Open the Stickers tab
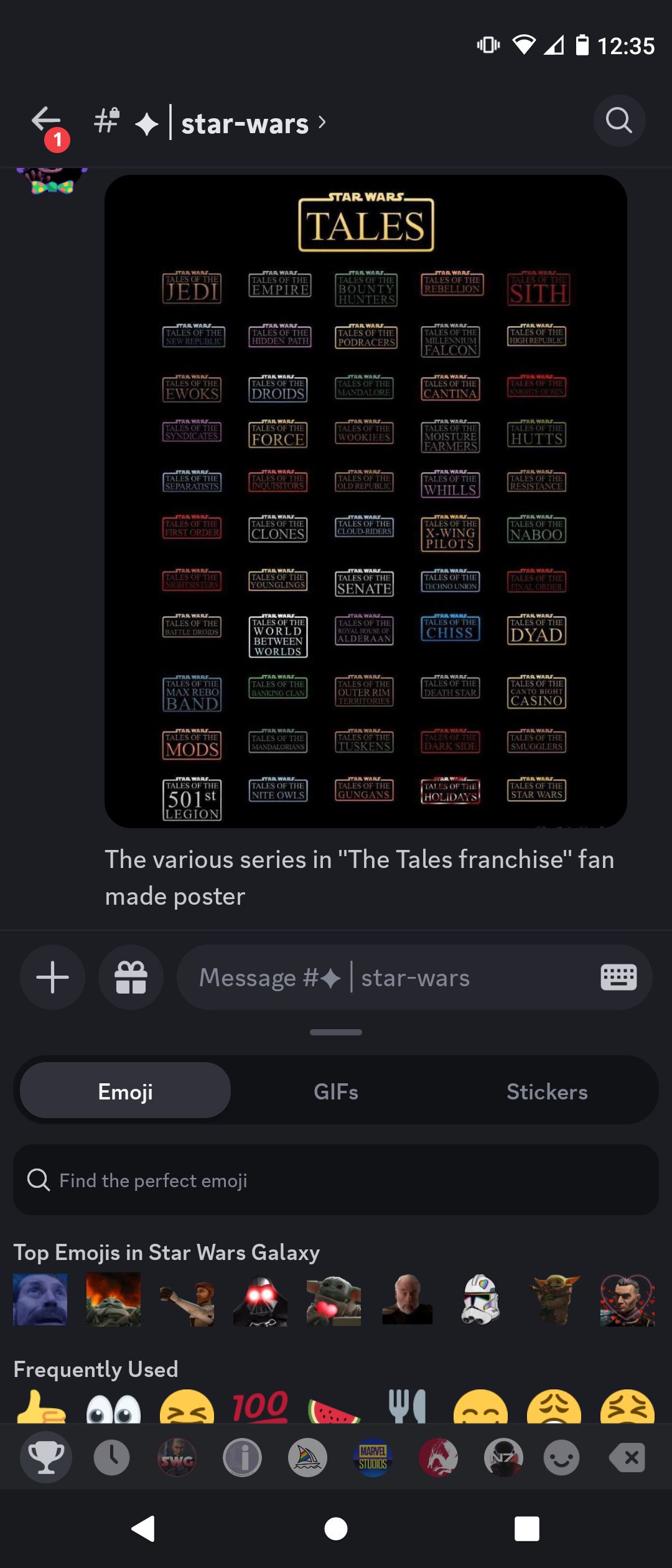The image size is (672, 1568). click(547, 1091)
